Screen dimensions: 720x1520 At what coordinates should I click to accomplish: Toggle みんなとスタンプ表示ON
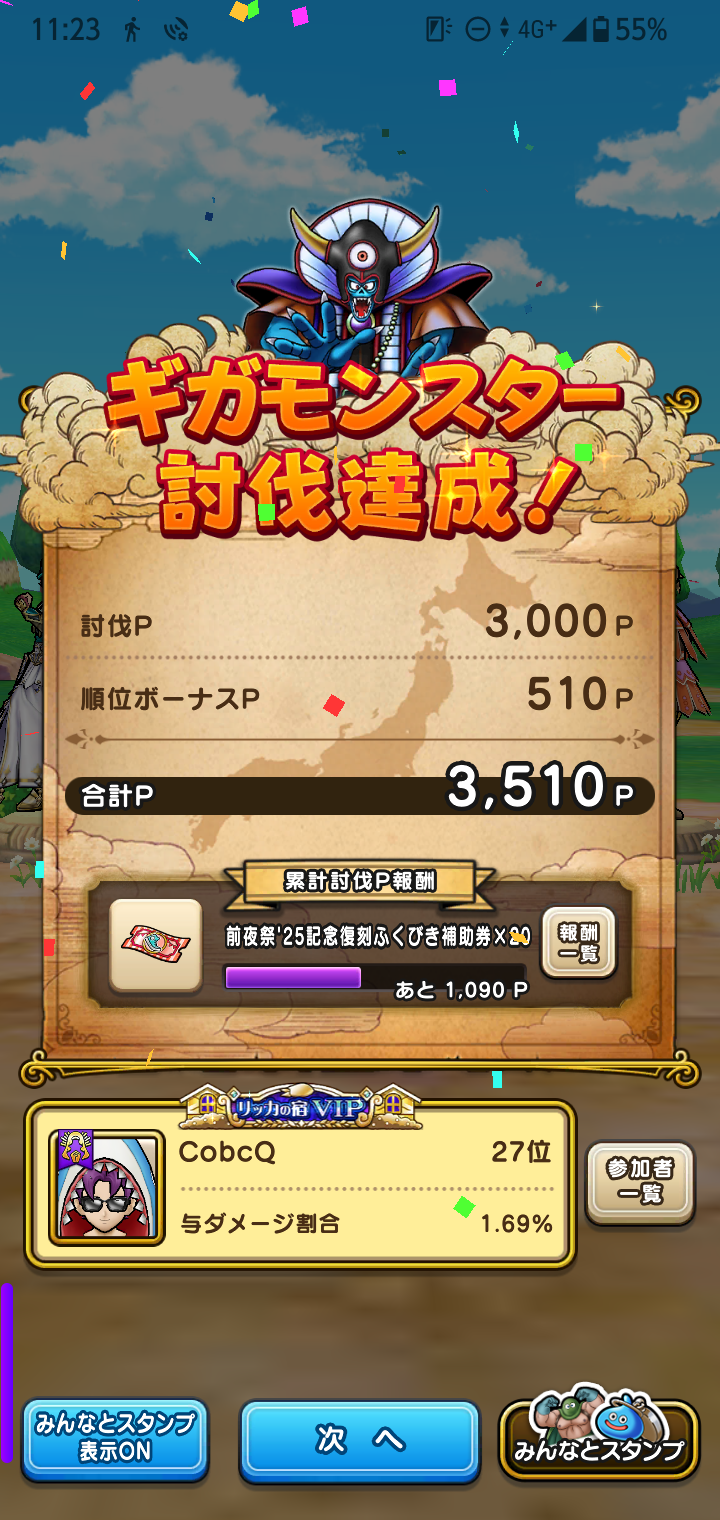pos(115,1438)
